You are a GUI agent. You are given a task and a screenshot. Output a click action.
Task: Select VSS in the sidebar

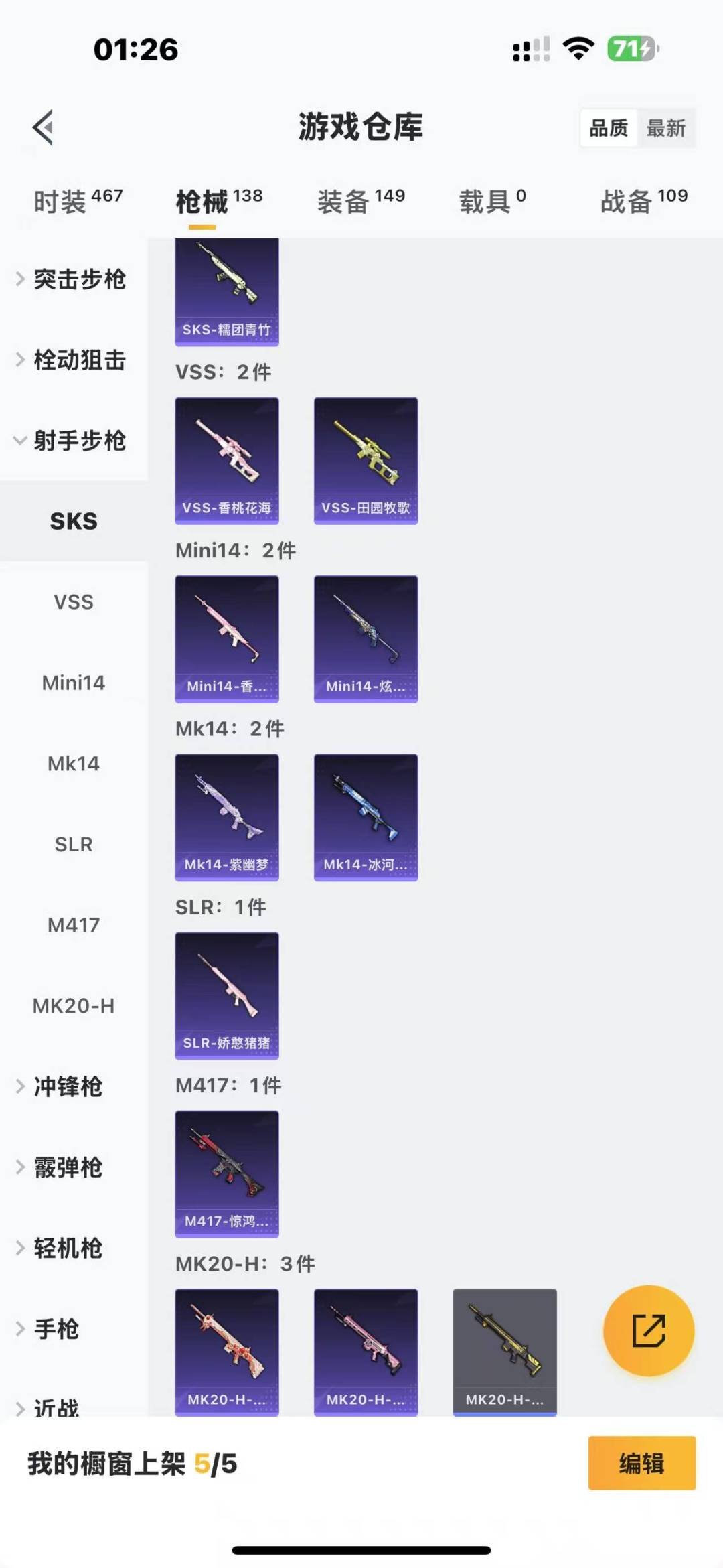tap(74, 601)
